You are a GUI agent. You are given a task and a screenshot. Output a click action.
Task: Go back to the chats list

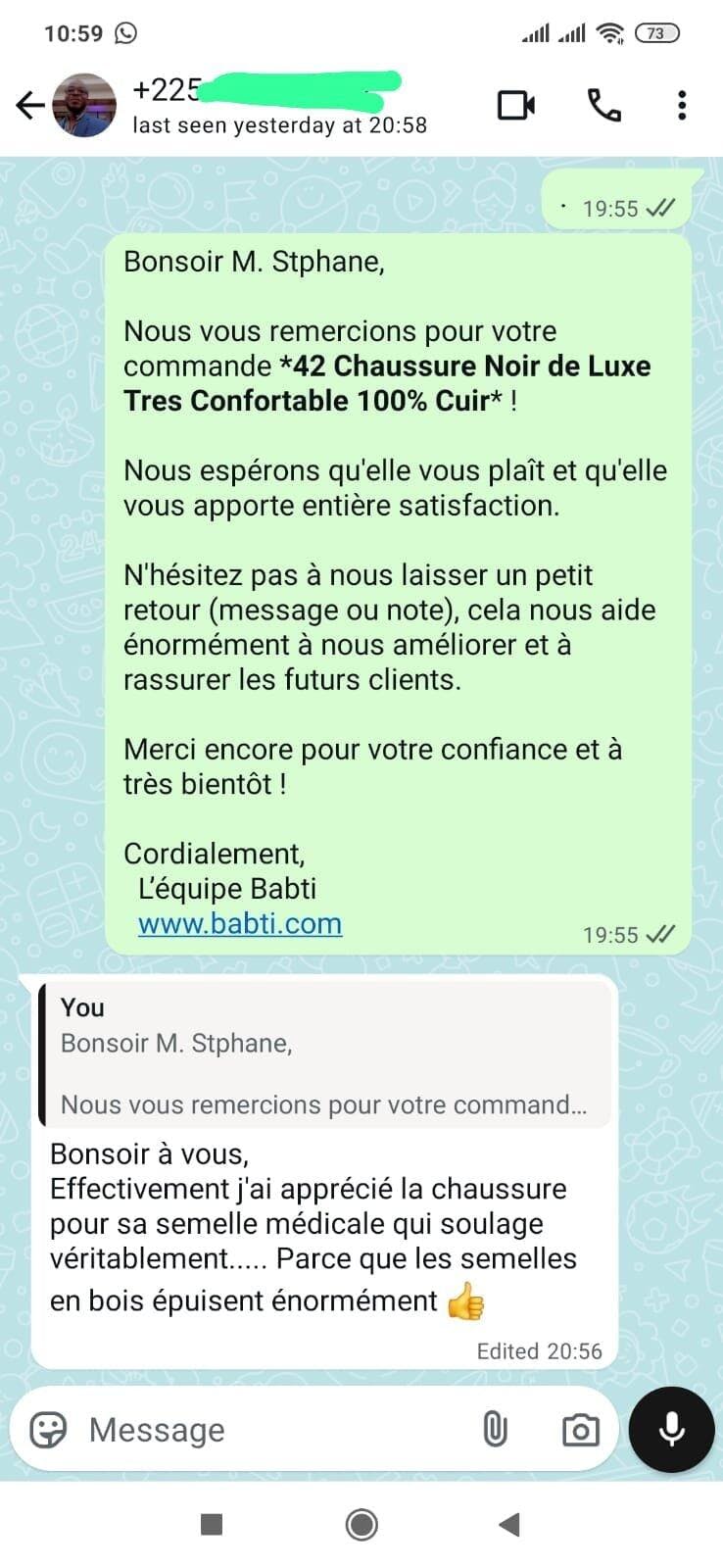point(30,105)
